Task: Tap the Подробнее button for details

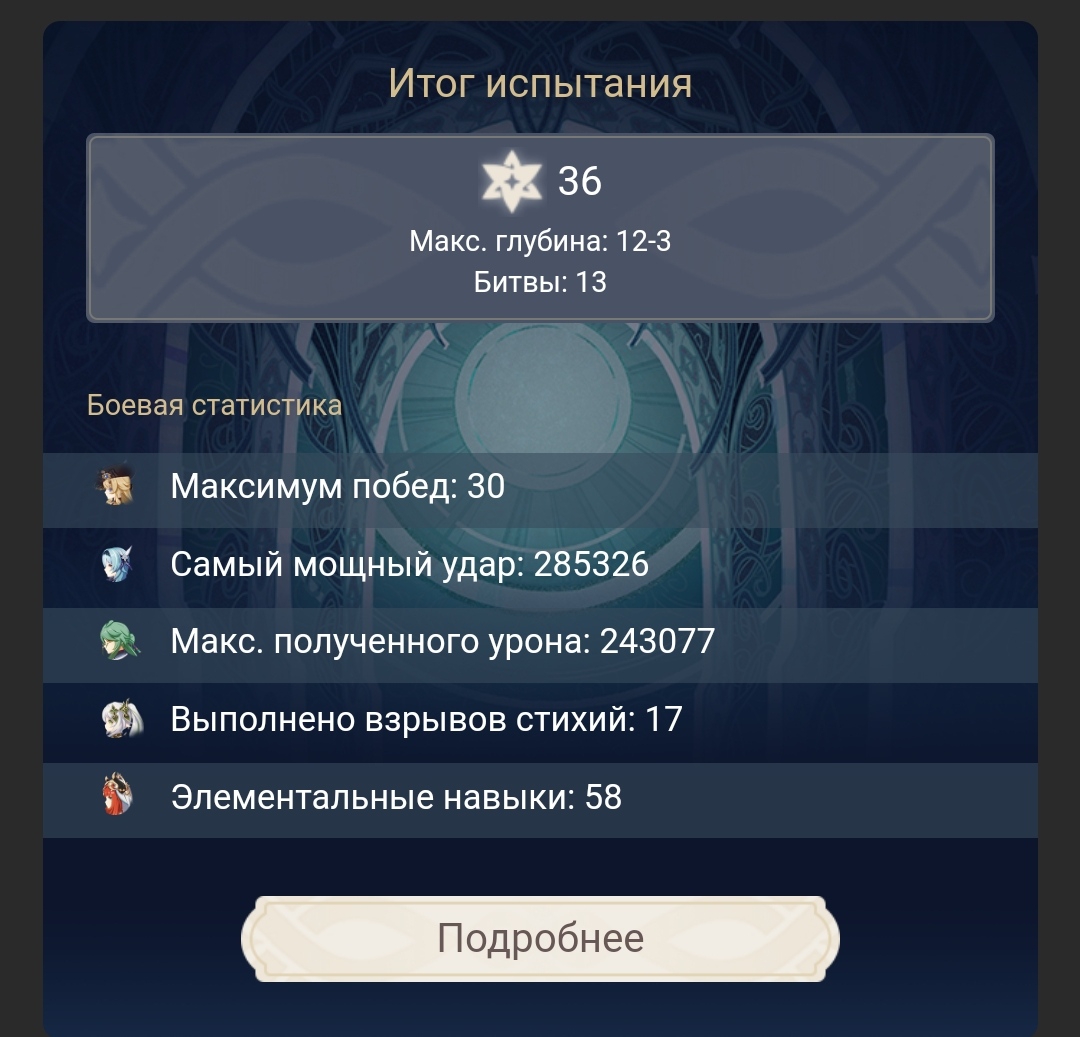Action: coord(540,939)
